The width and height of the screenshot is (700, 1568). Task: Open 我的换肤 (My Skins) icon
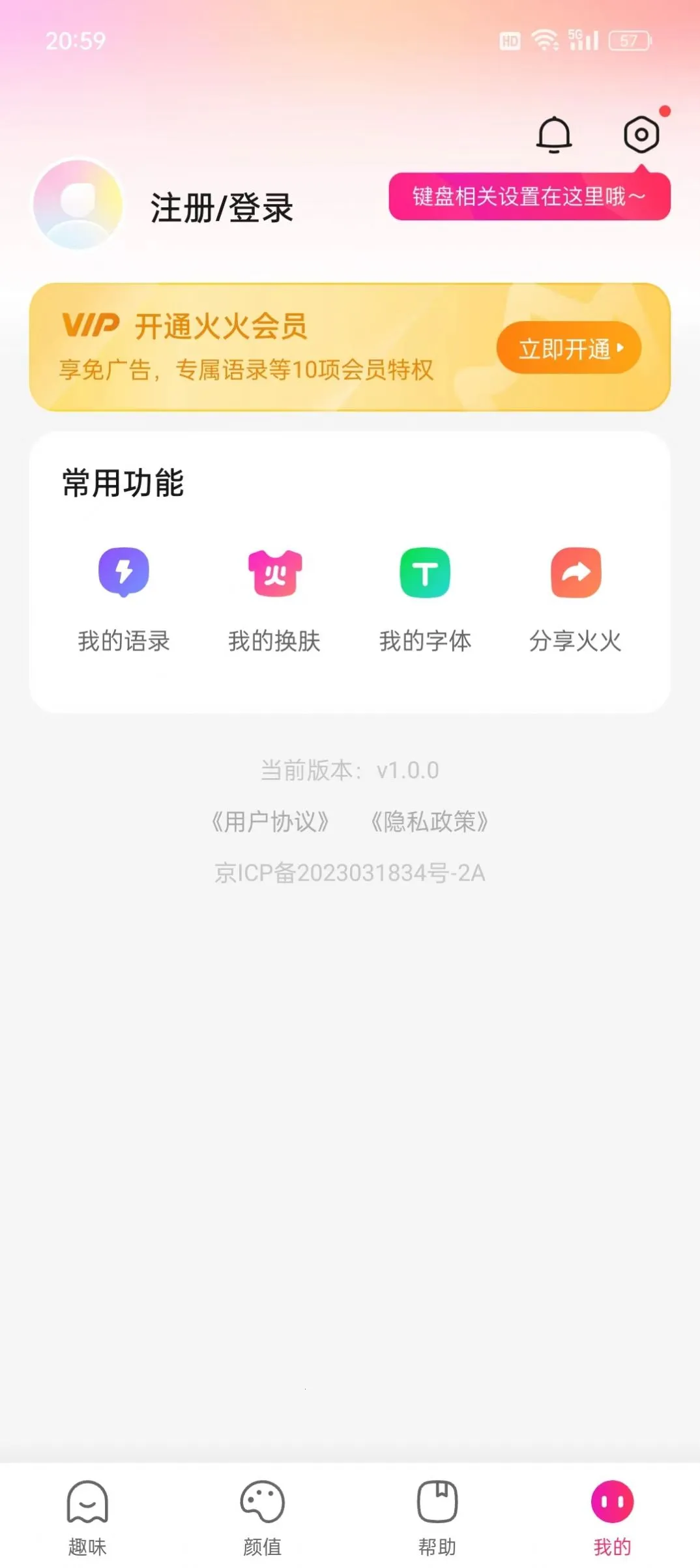(274, 573)
